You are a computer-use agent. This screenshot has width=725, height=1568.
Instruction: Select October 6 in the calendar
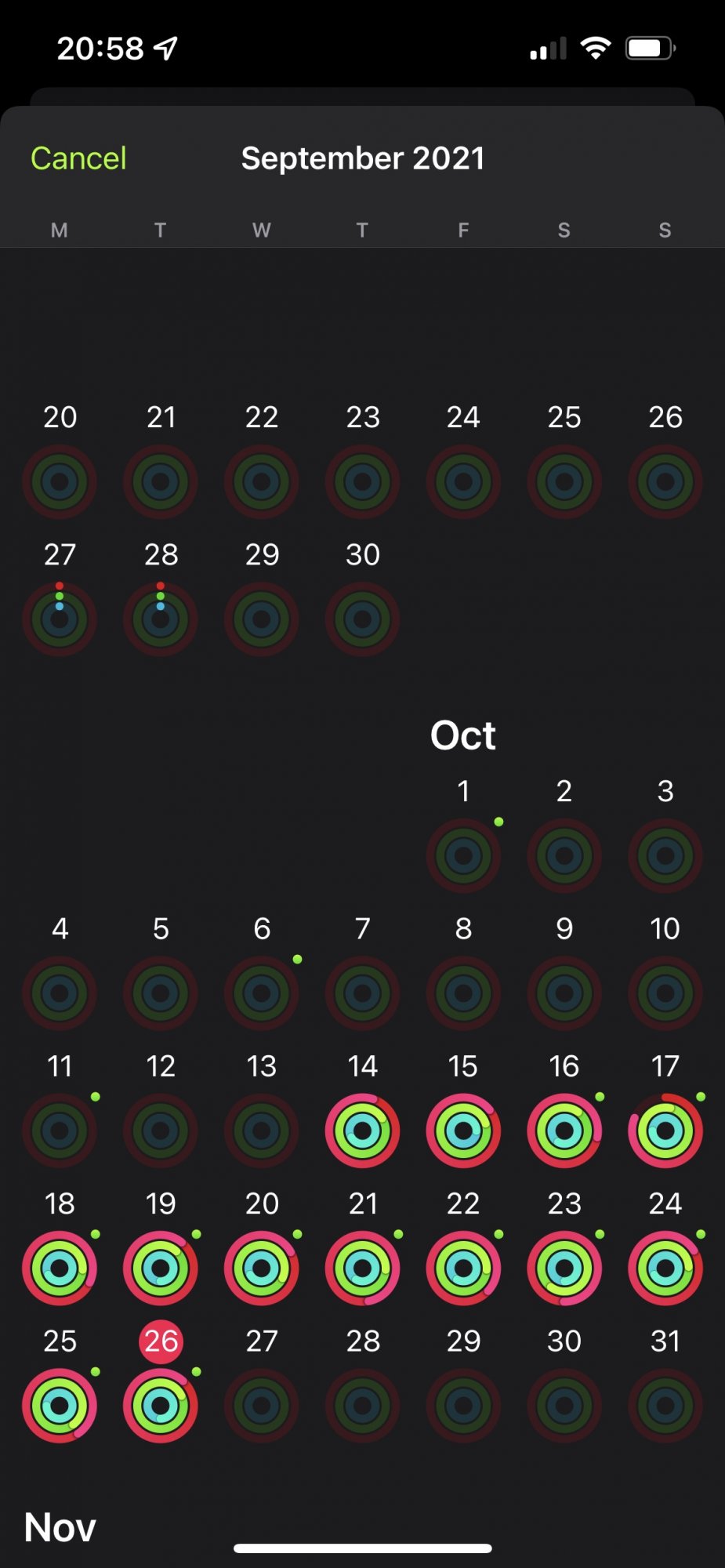click(262, 971)
